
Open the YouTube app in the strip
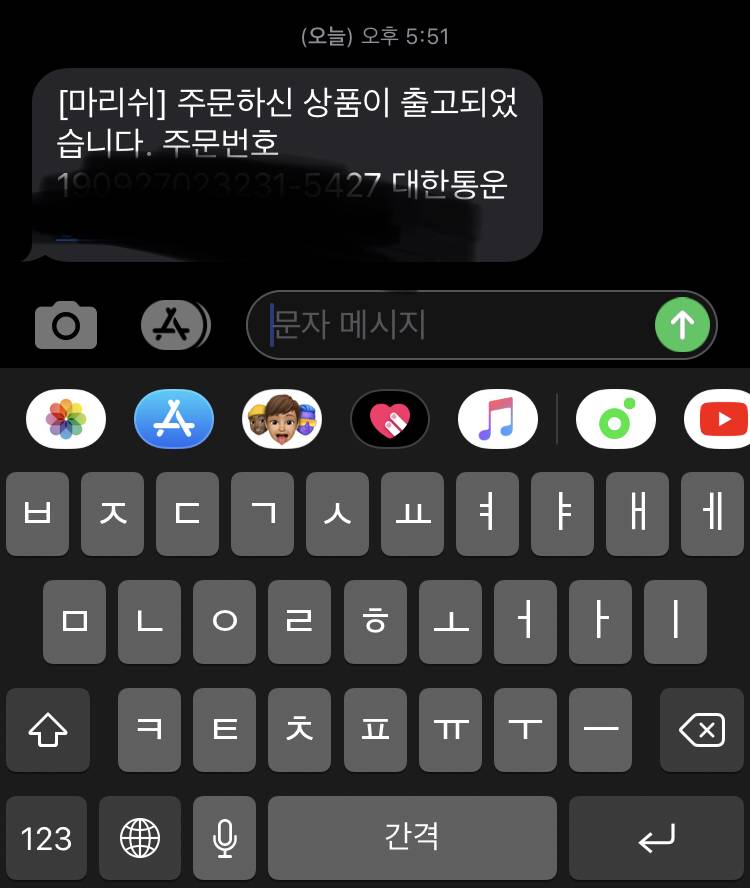coord(722,418)
